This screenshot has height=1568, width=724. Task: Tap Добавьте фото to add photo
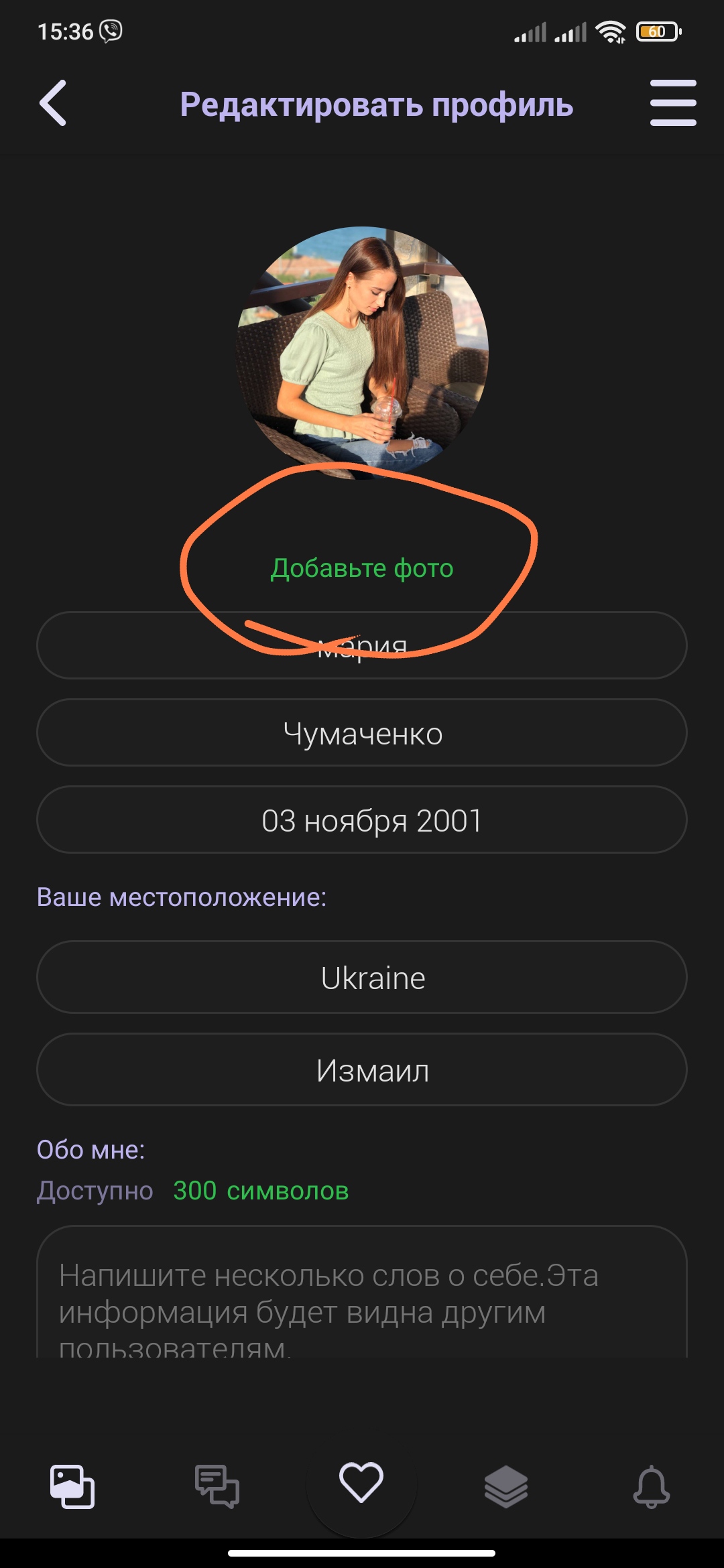(x=362, y=568)
